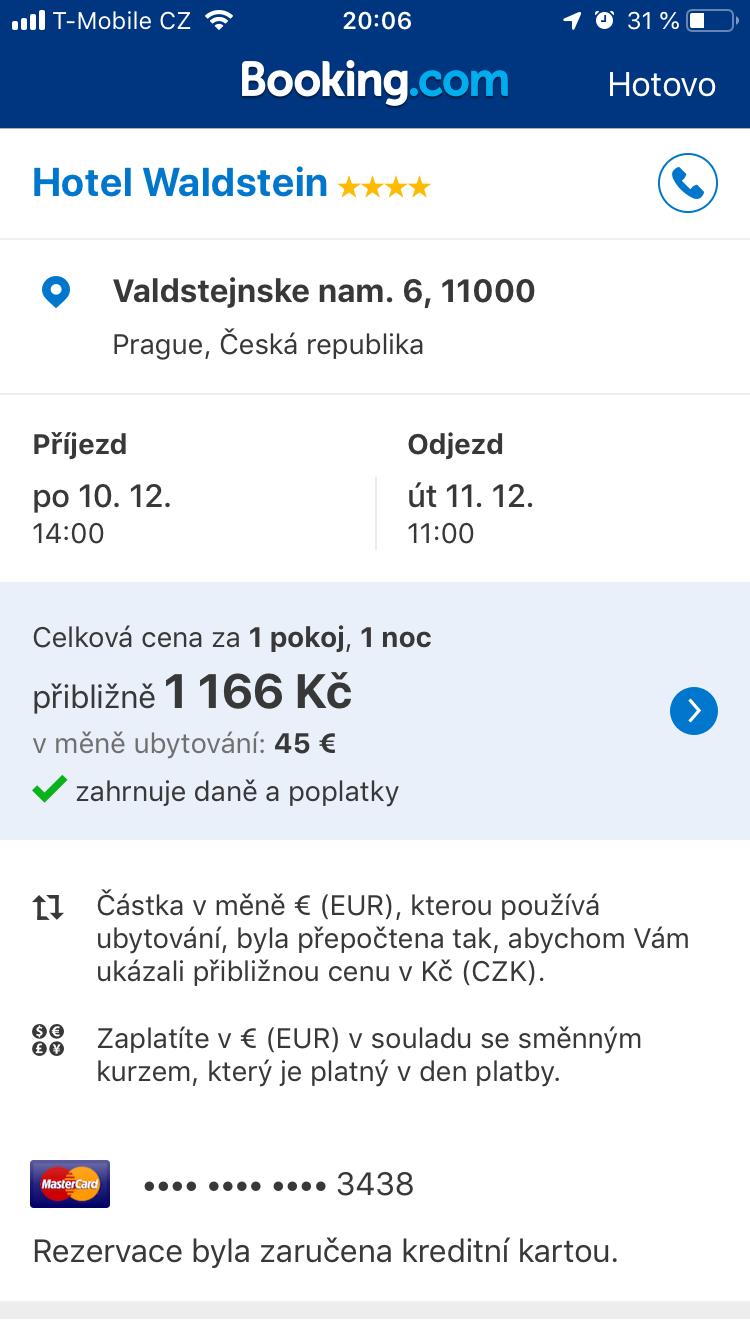Open the Hotel Waldstein name link

(180, 183)
